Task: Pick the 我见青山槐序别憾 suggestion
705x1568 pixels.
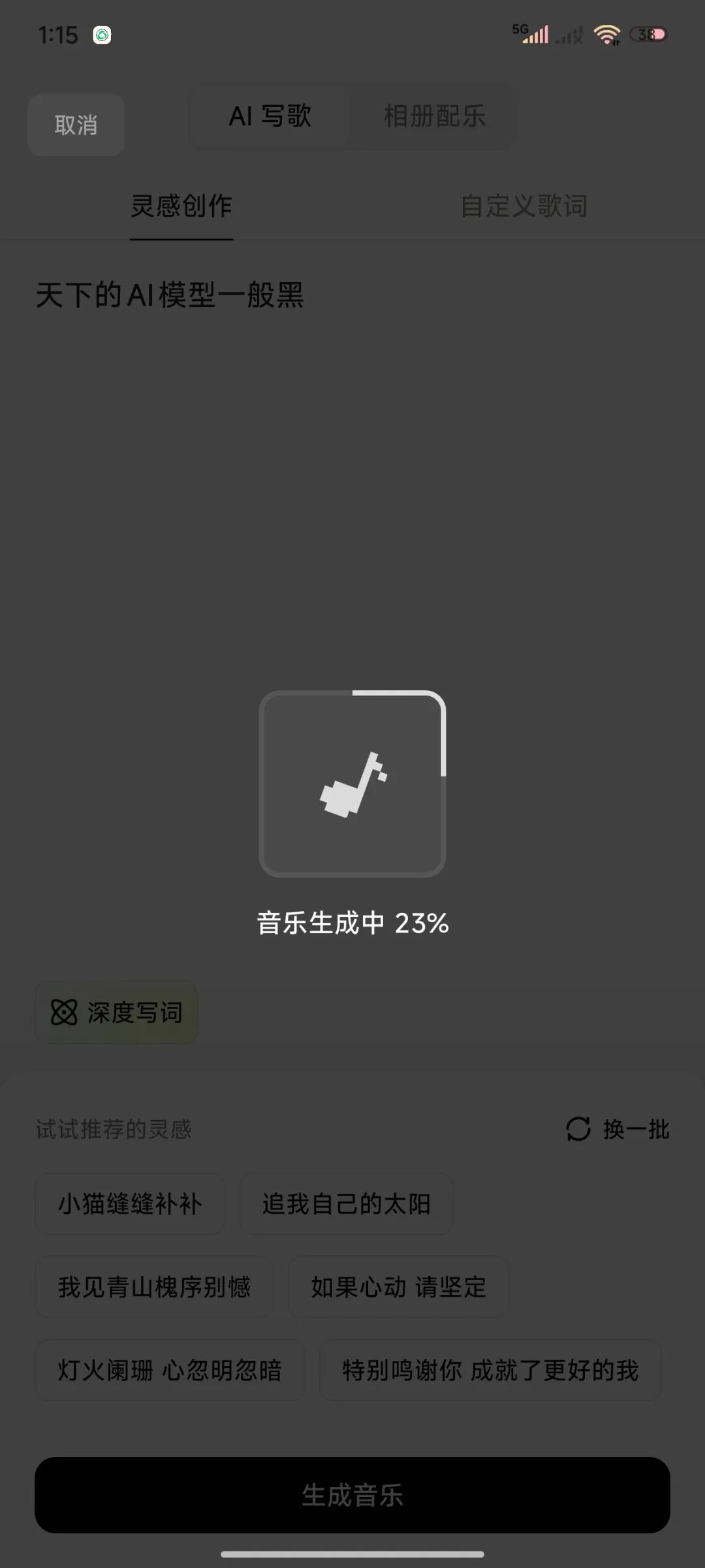Action: tap(154, 1287)
